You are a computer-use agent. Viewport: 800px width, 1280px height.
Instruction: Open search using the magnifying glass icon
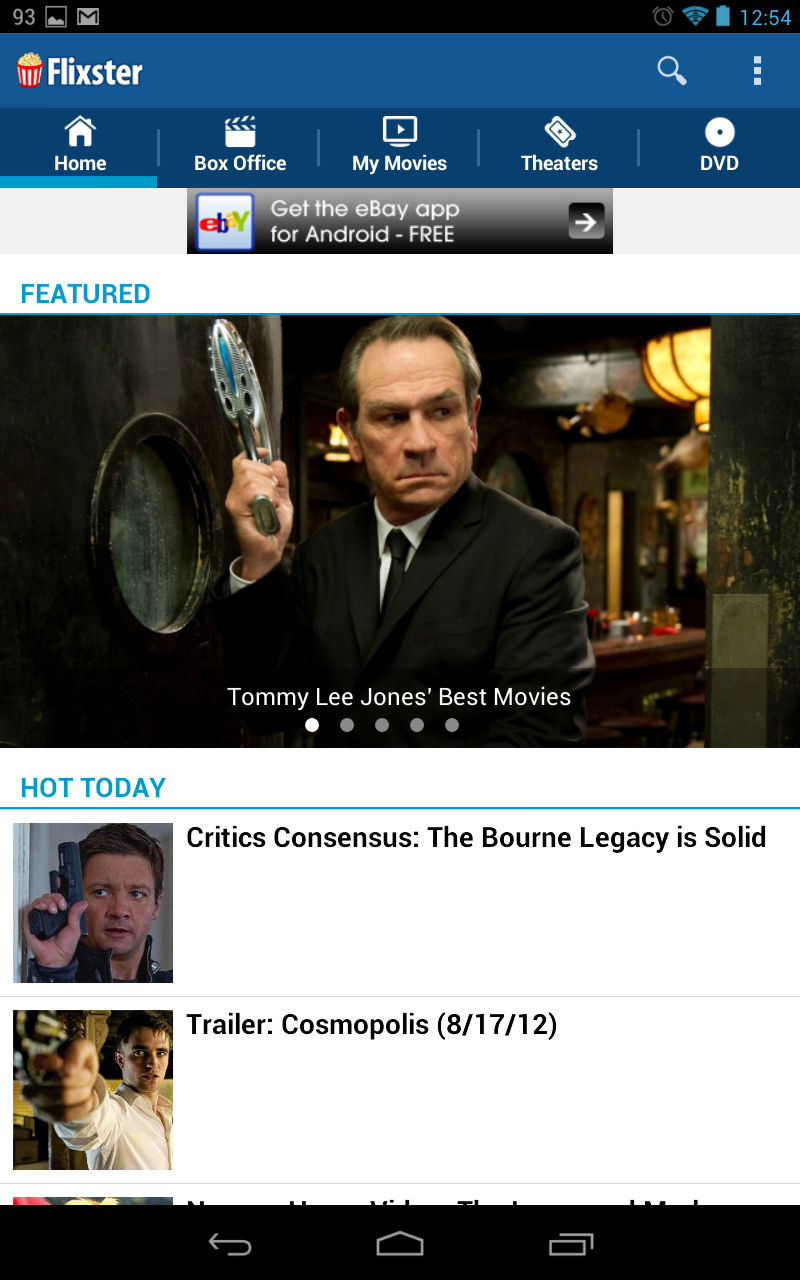coord(672,71)
